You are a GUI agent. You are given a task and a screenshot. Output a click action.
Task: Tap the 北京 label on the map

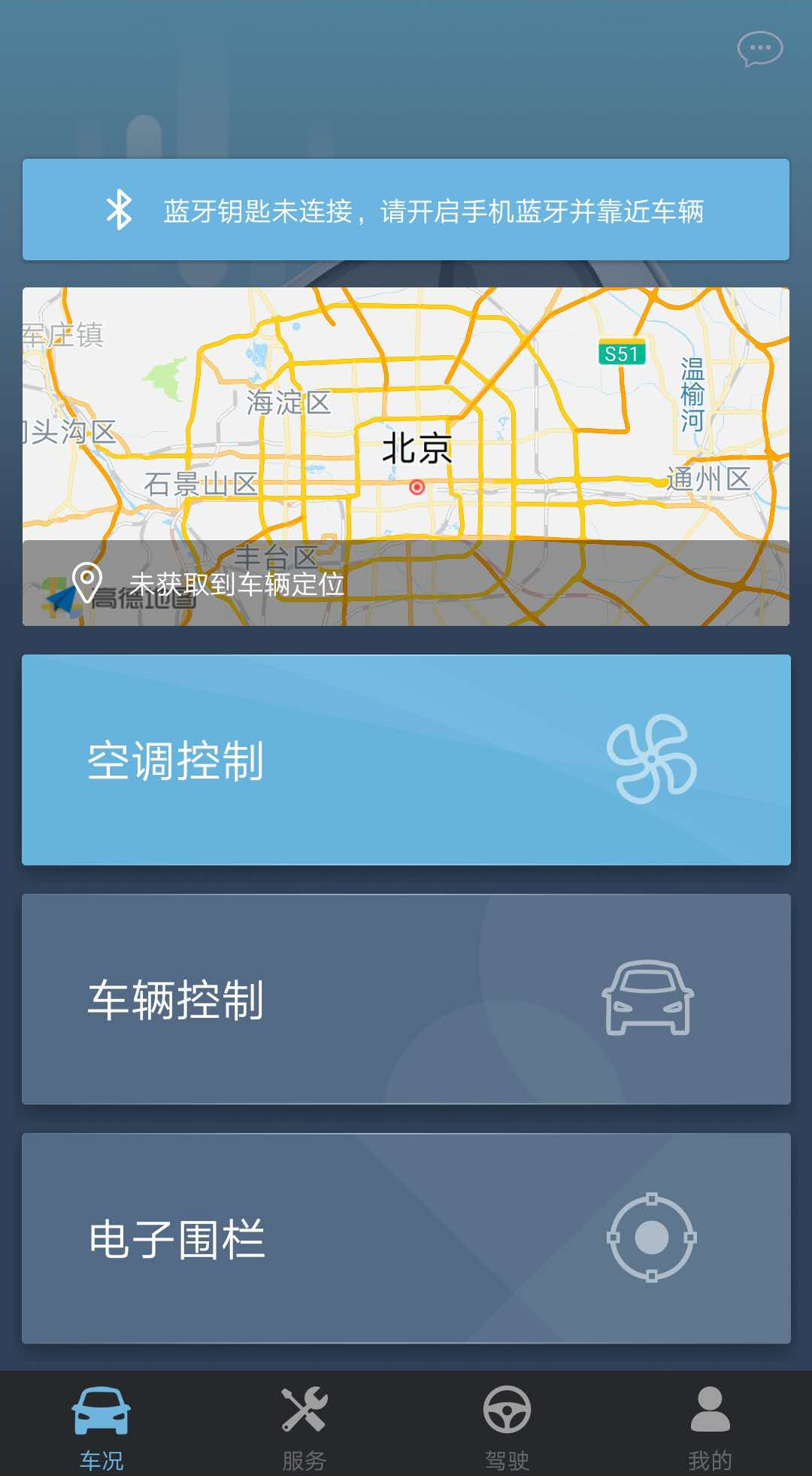[417, 446]
